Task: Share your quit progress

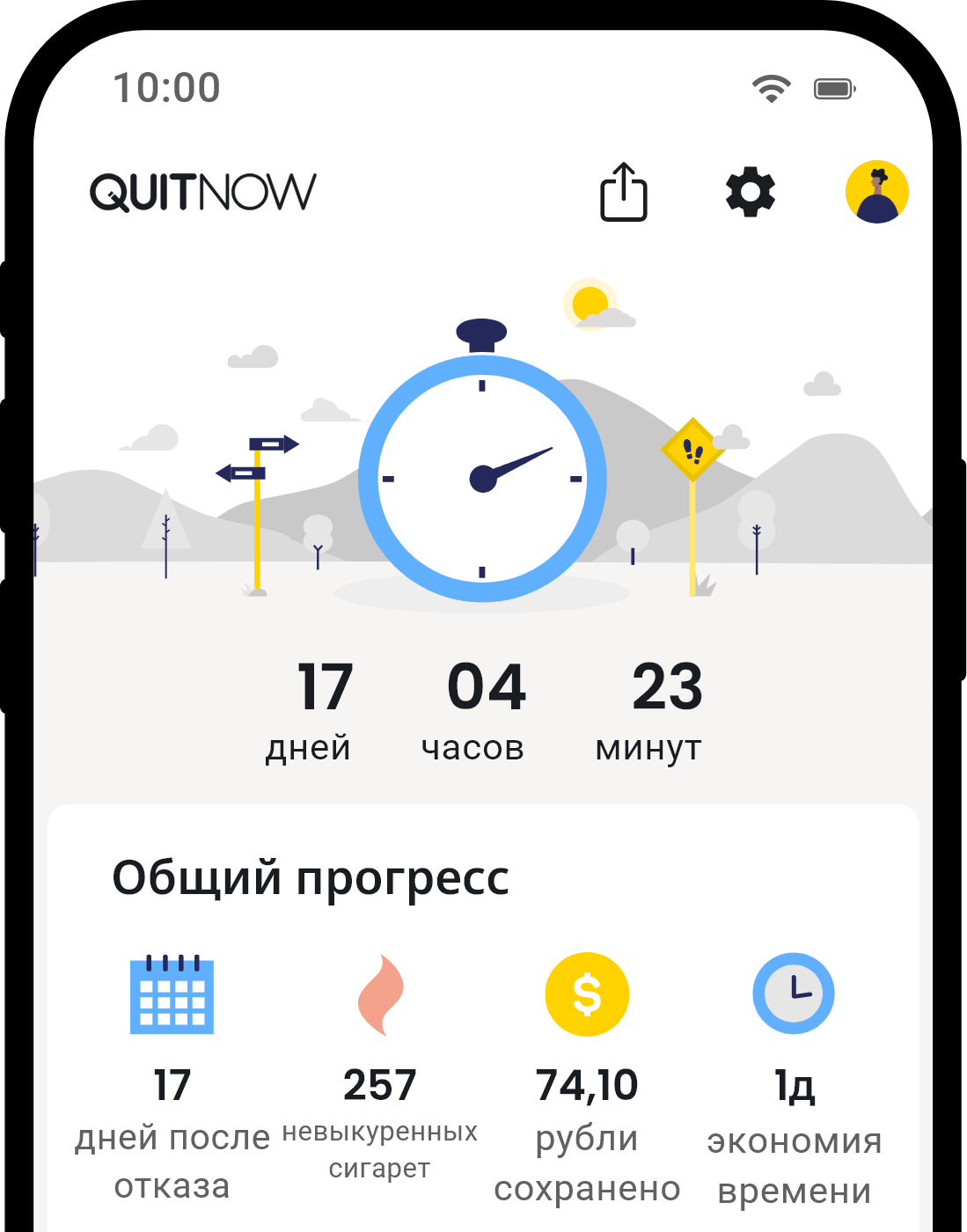Action: 623,192
